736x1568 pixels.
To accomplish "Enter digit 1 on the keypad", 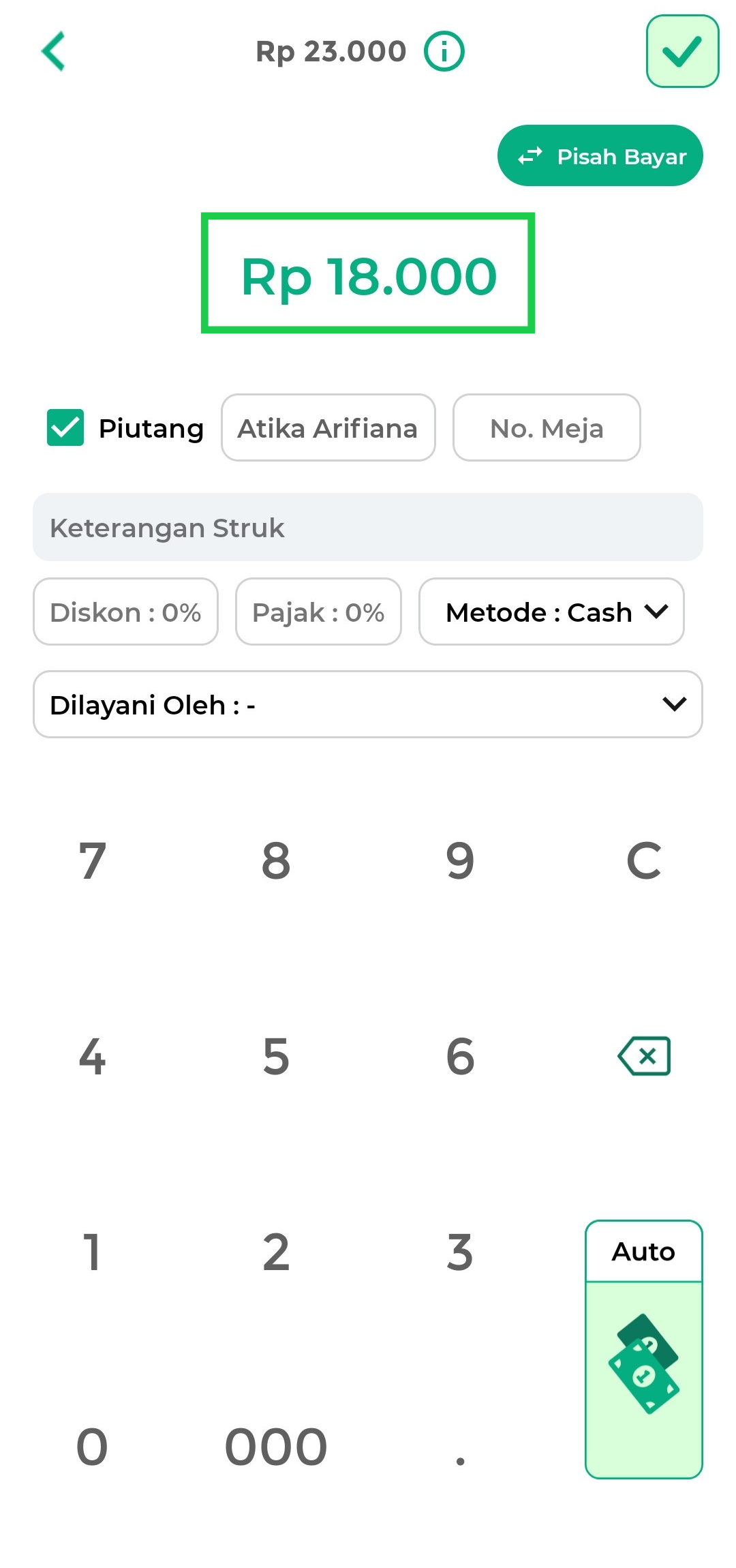I will pos(92,1252).
